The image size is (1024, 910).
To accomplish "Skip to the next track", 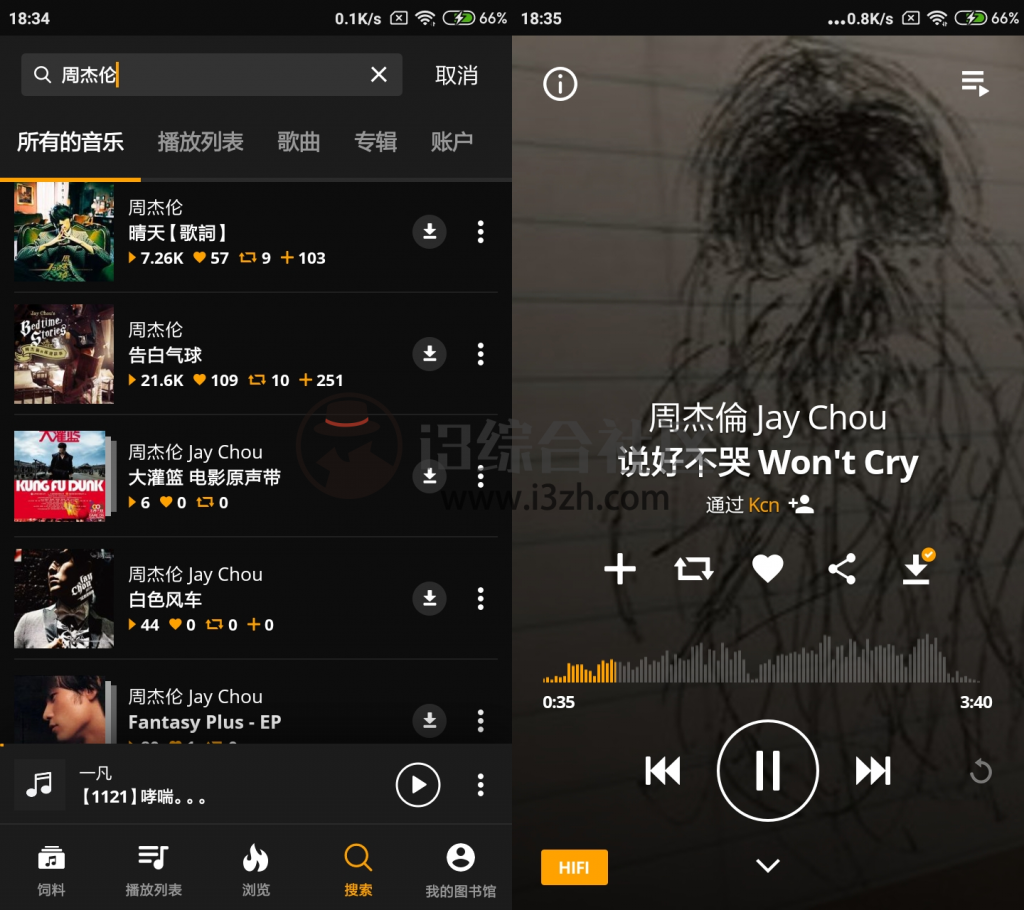I will tap(872, 771).
